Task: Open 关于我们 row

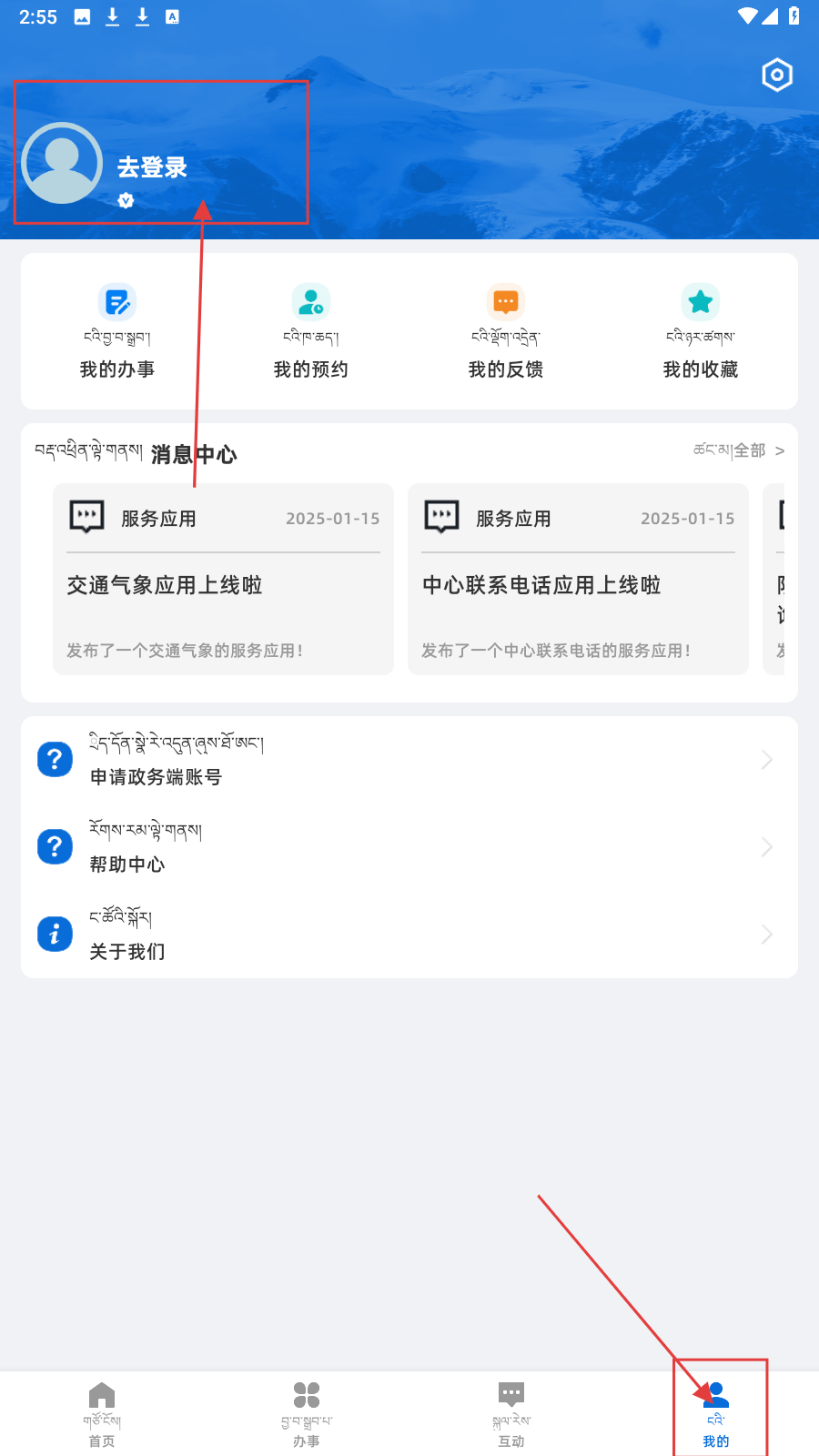Action: [409, 935]
